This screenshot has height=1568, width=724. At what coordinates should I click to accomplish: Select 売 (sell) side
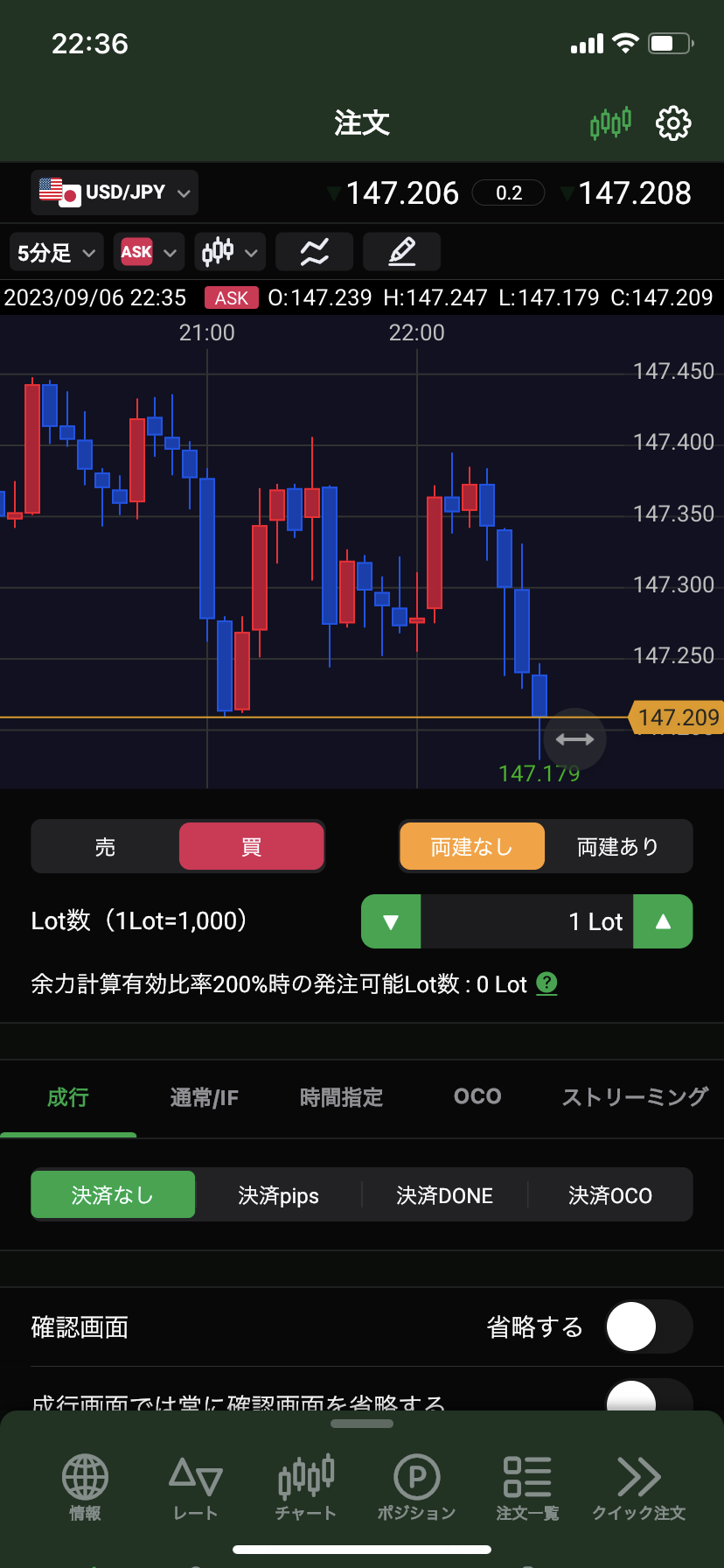coord(105,846)
